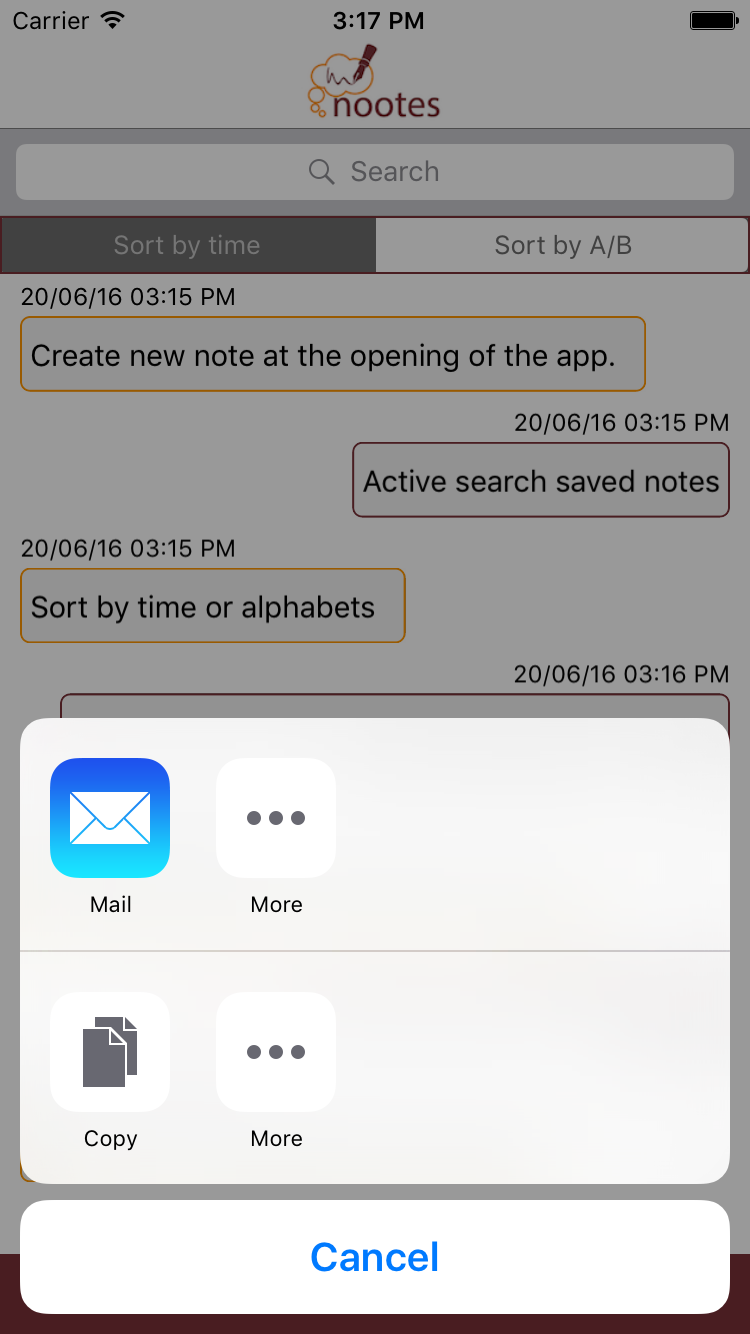Screen dimensions: 750x1334
Task: Open the 'Sort by time or alphabets' note
Action: (x=212, y=605)
